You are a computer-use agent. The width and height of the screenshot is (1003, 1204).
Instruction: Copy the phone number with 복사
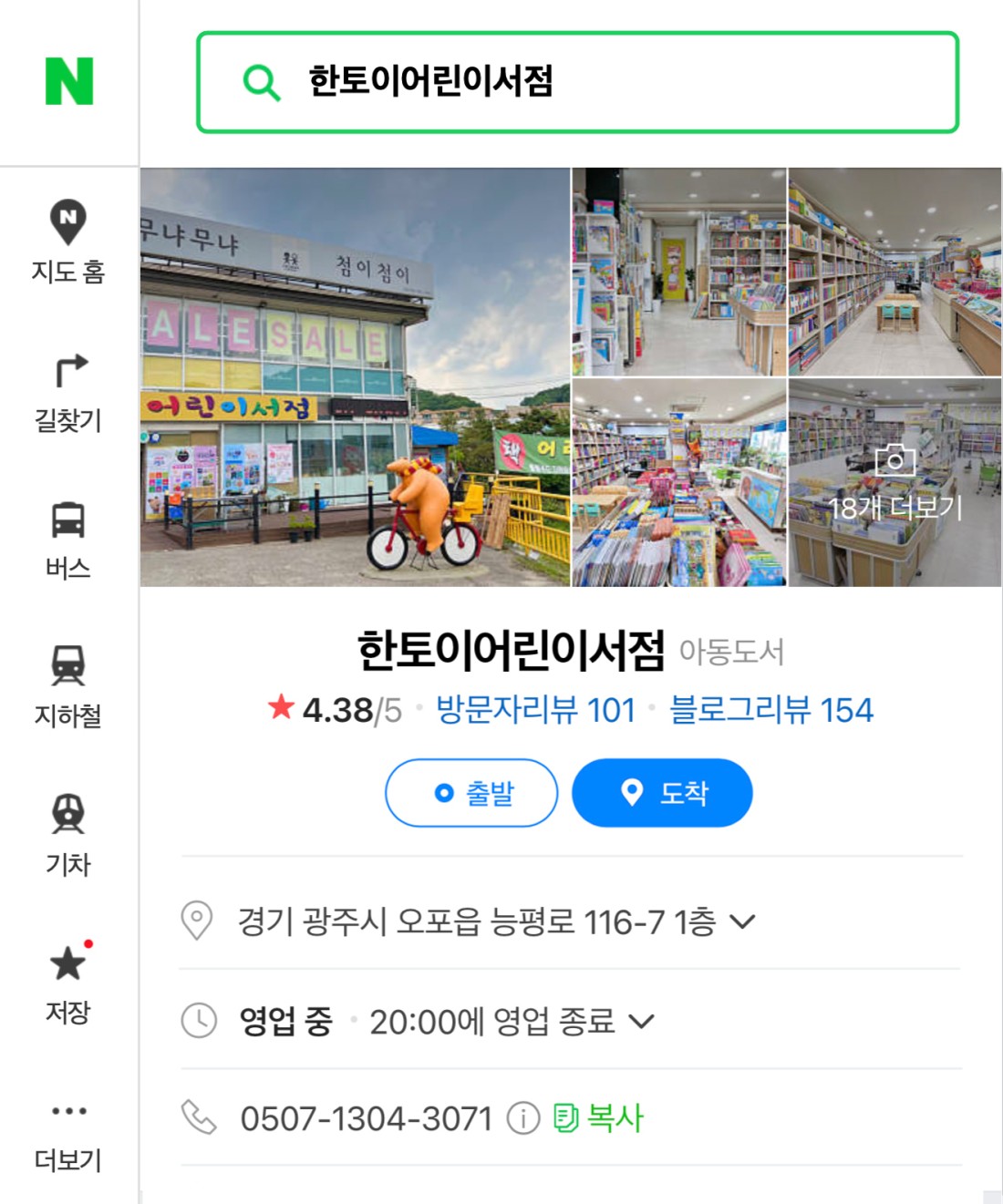[x=598, y=1117]
